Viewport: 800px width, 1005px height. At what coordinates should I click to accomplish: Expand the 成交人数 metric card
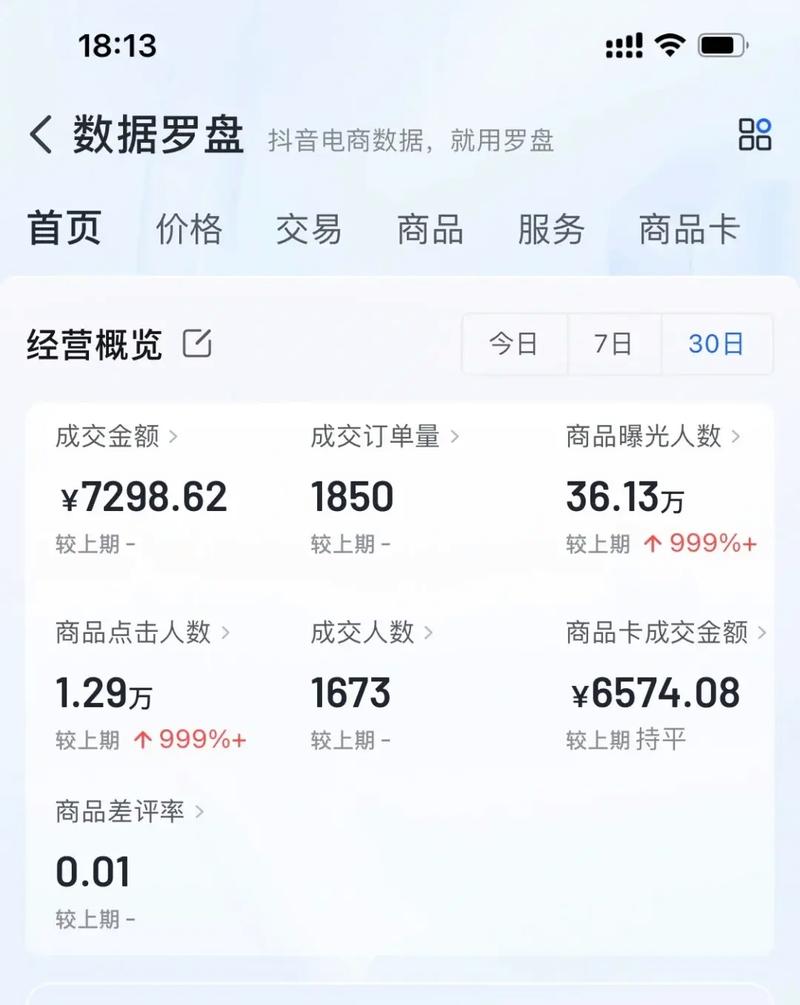click(430, 633)
